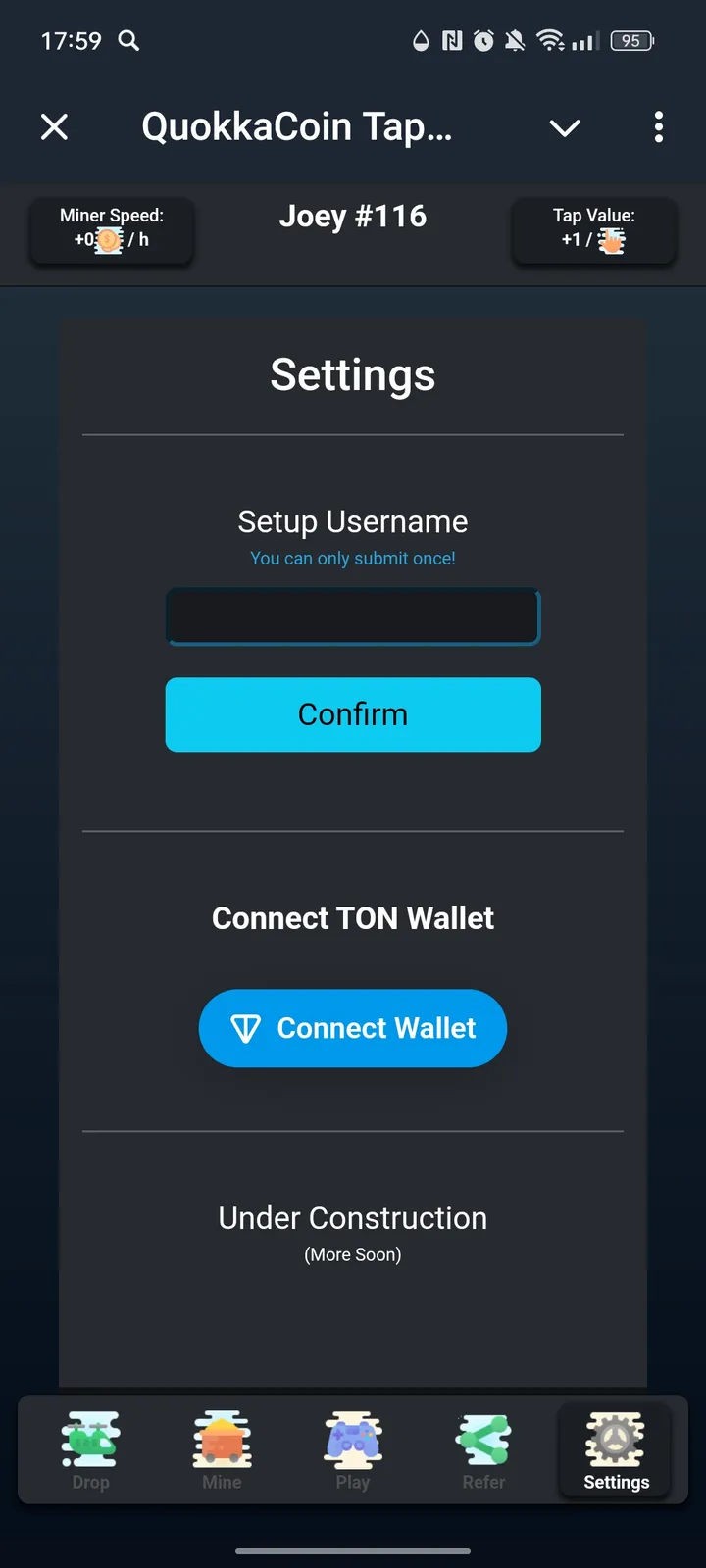Select the Settings tab
The width and height of the screenshot is (706, 1568).
point(616,1450)
